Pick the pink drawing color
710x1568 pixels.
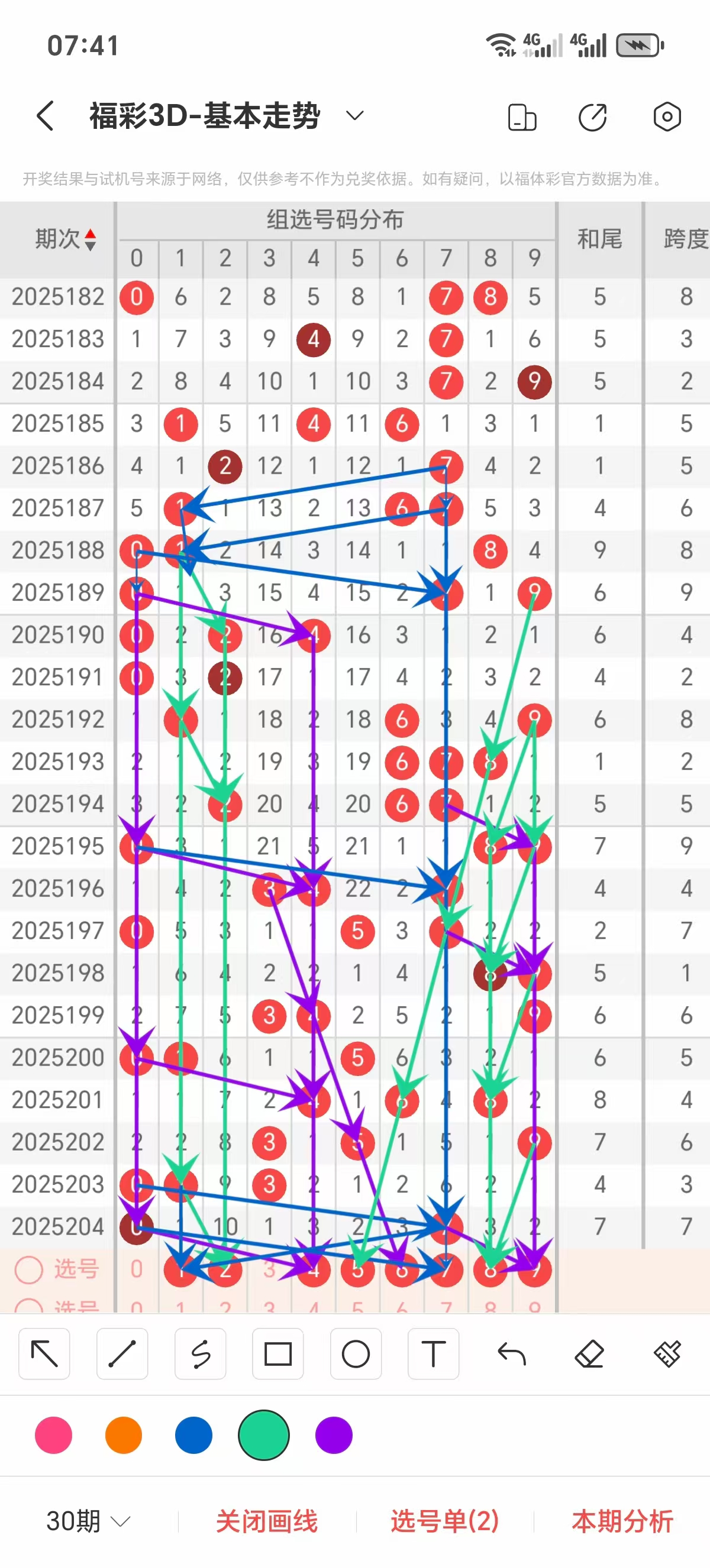[x=54, y=1435]
